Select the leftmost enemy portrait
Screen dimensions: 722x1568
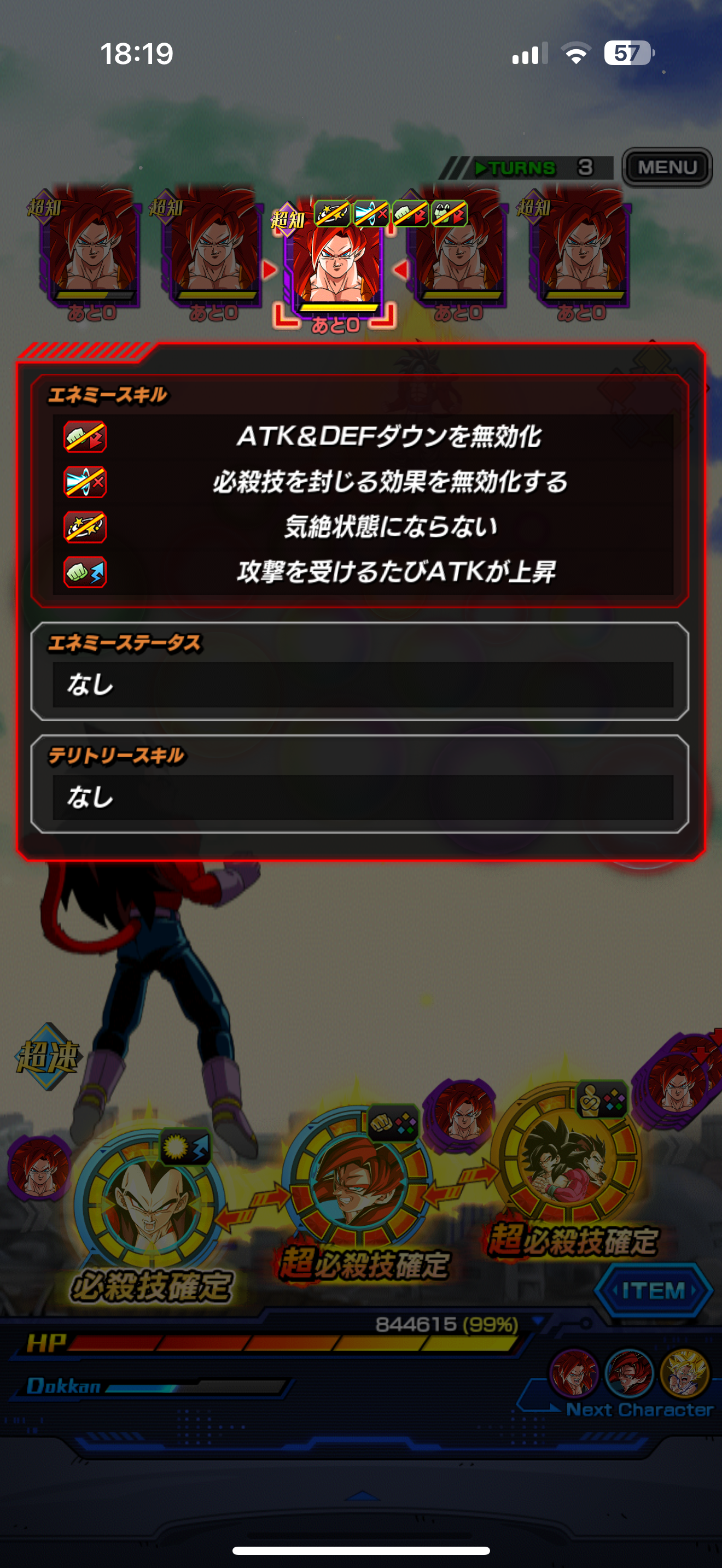pos(90,248)
